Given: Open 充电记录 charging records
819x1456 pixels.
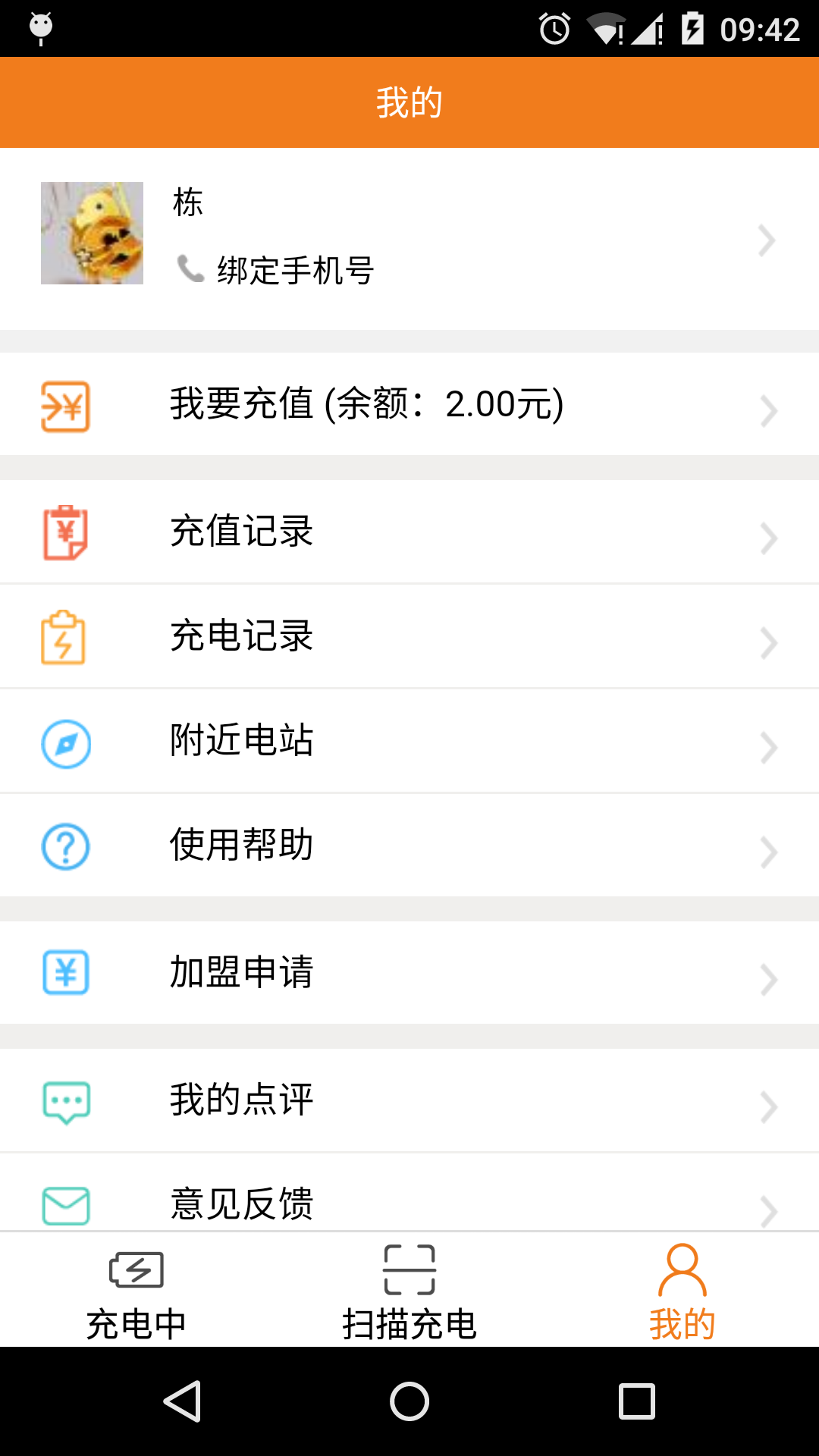Looking at the screenshot, I should coord(409,636).
